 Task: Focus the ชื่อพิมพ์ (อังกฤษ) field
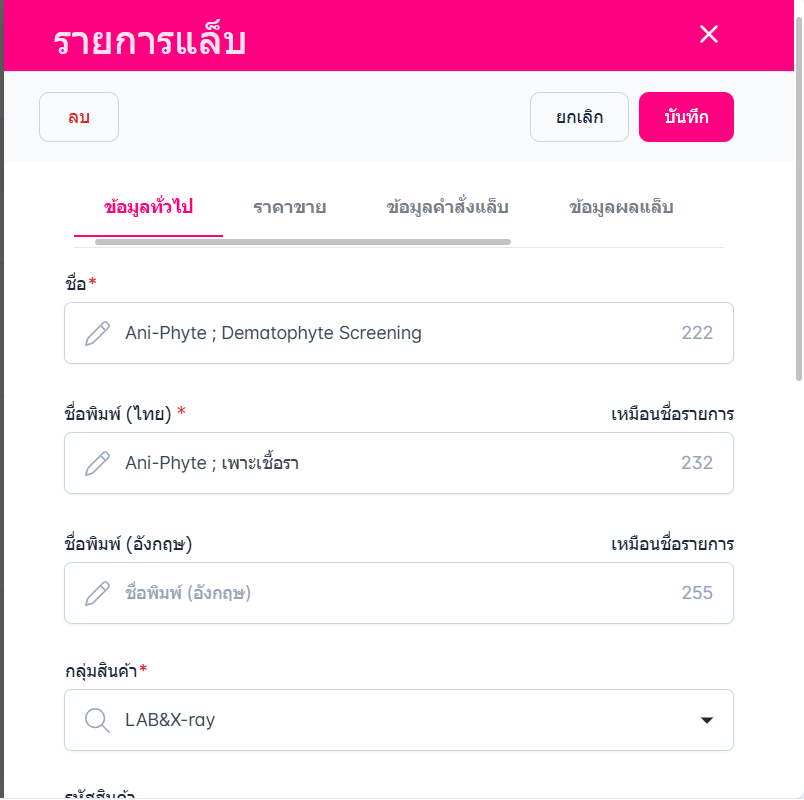coord(400,593)
